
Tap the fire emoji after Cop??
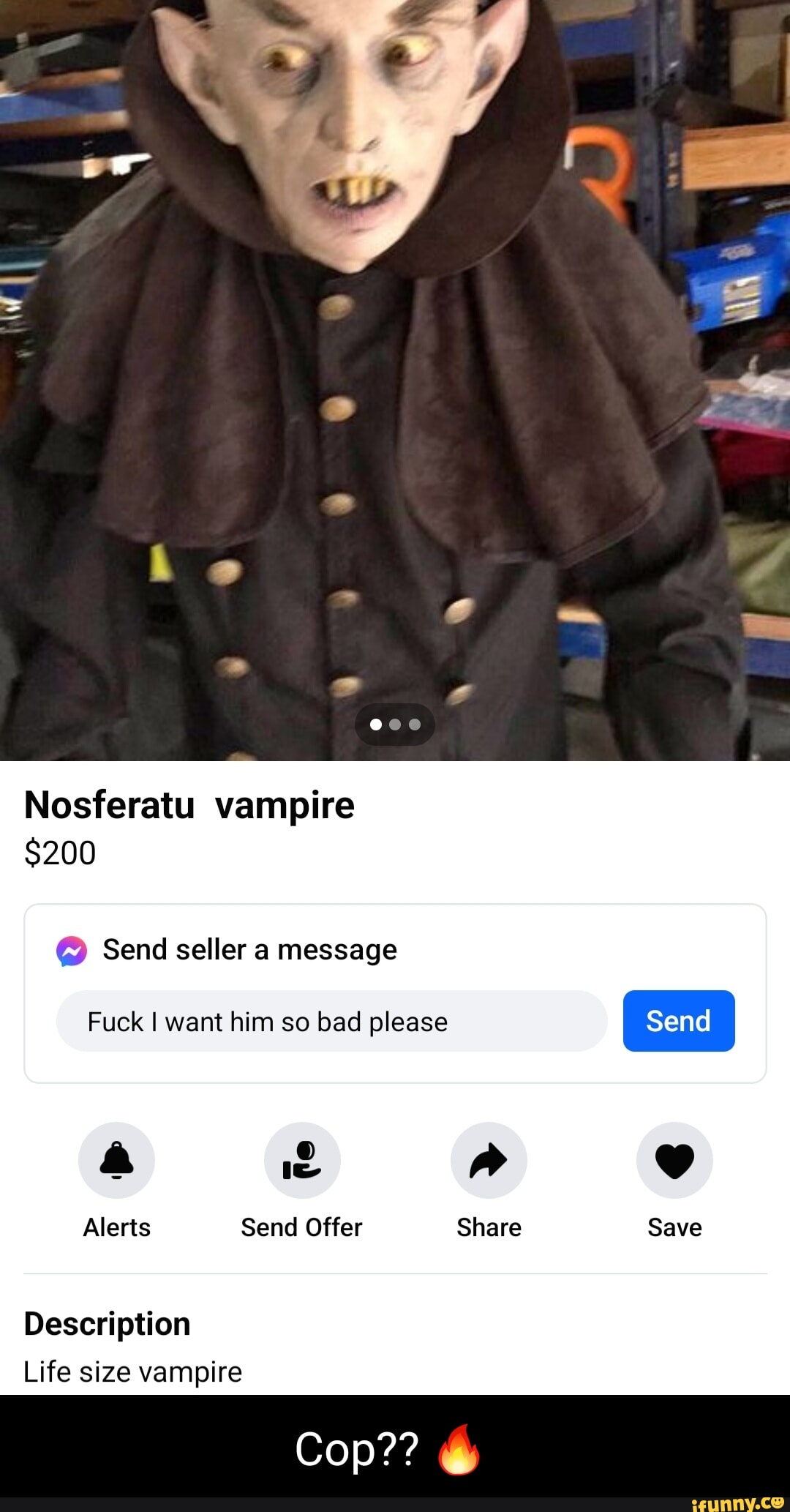461,1453
